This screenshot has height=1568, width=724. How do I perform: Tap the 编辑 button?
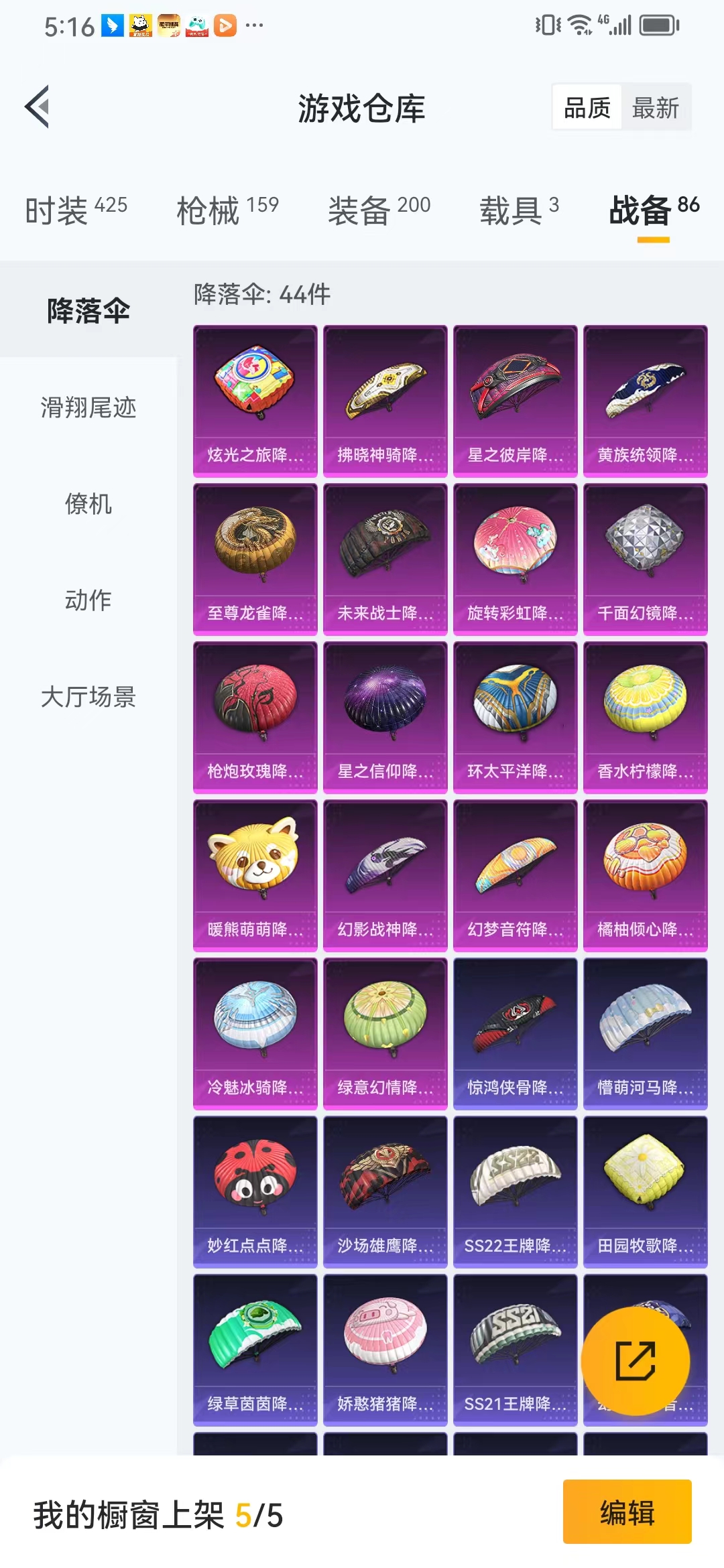coord(627,1512)
